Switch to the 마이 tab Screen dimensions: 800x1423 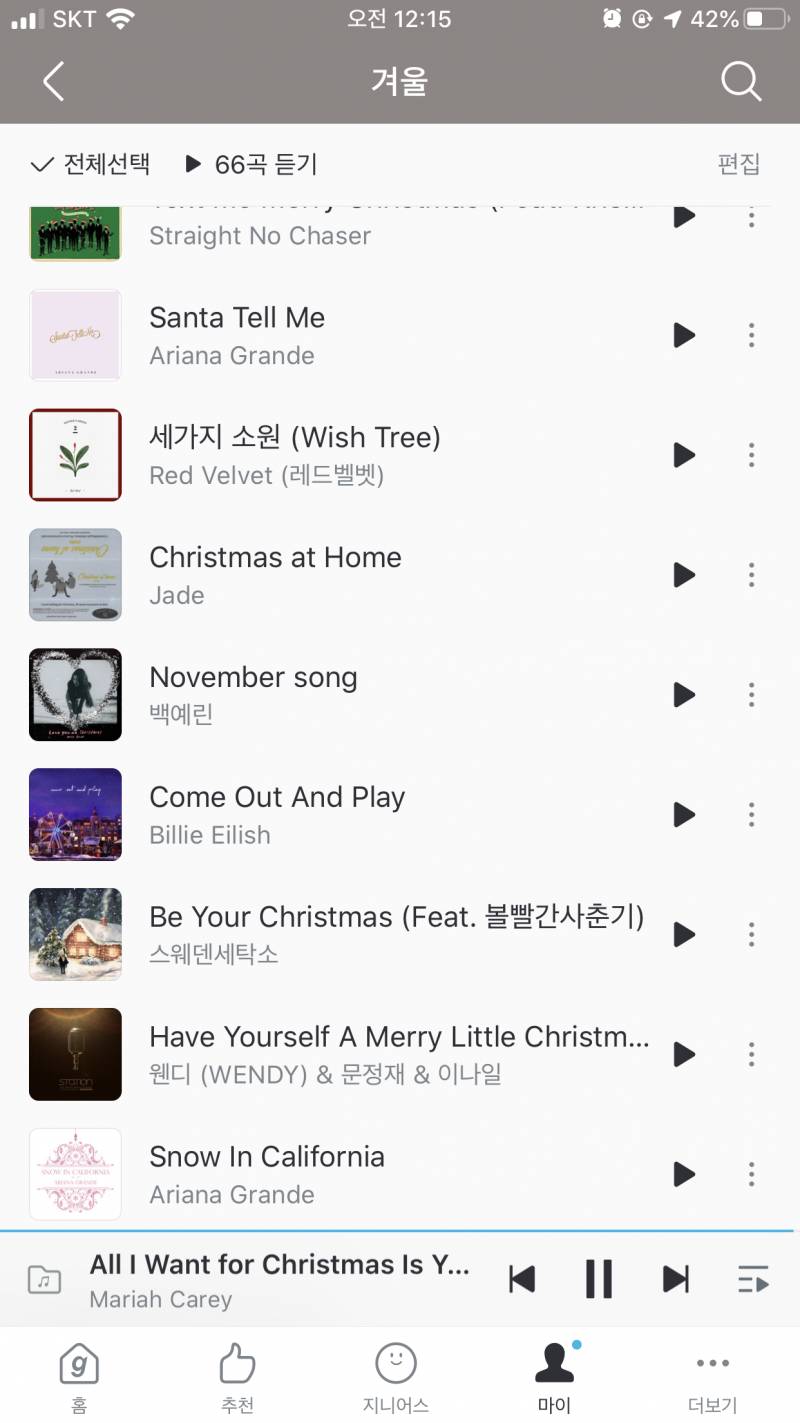tap(554, 1373)
